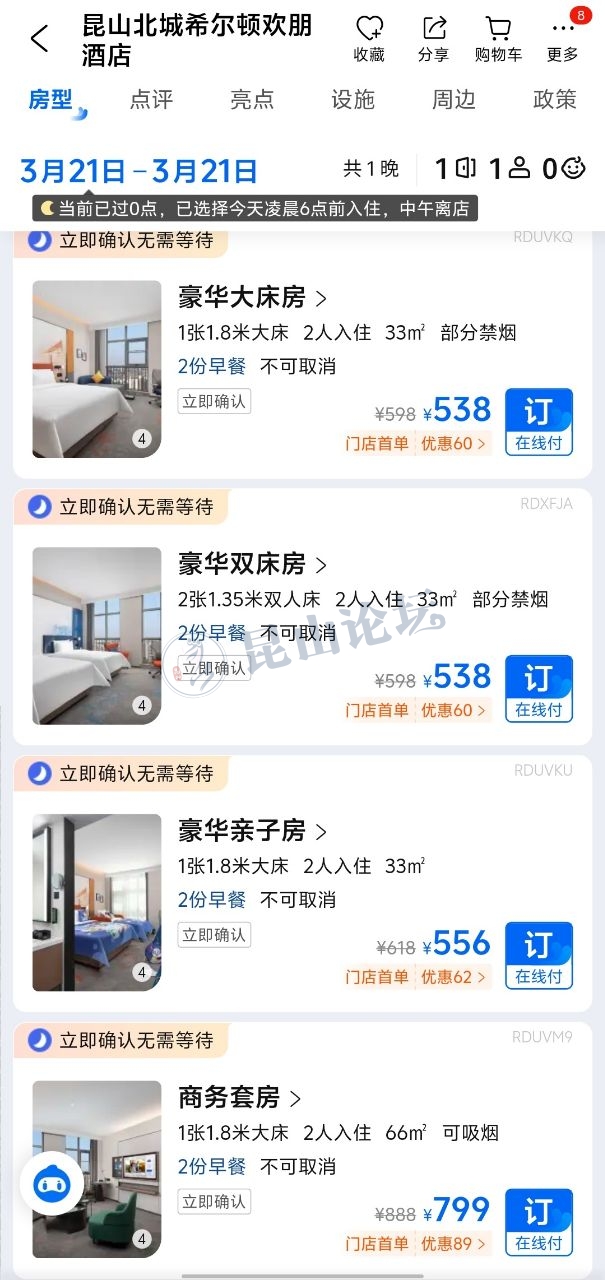Book the 豪华亲子房 for ¥556

[538, 955]
